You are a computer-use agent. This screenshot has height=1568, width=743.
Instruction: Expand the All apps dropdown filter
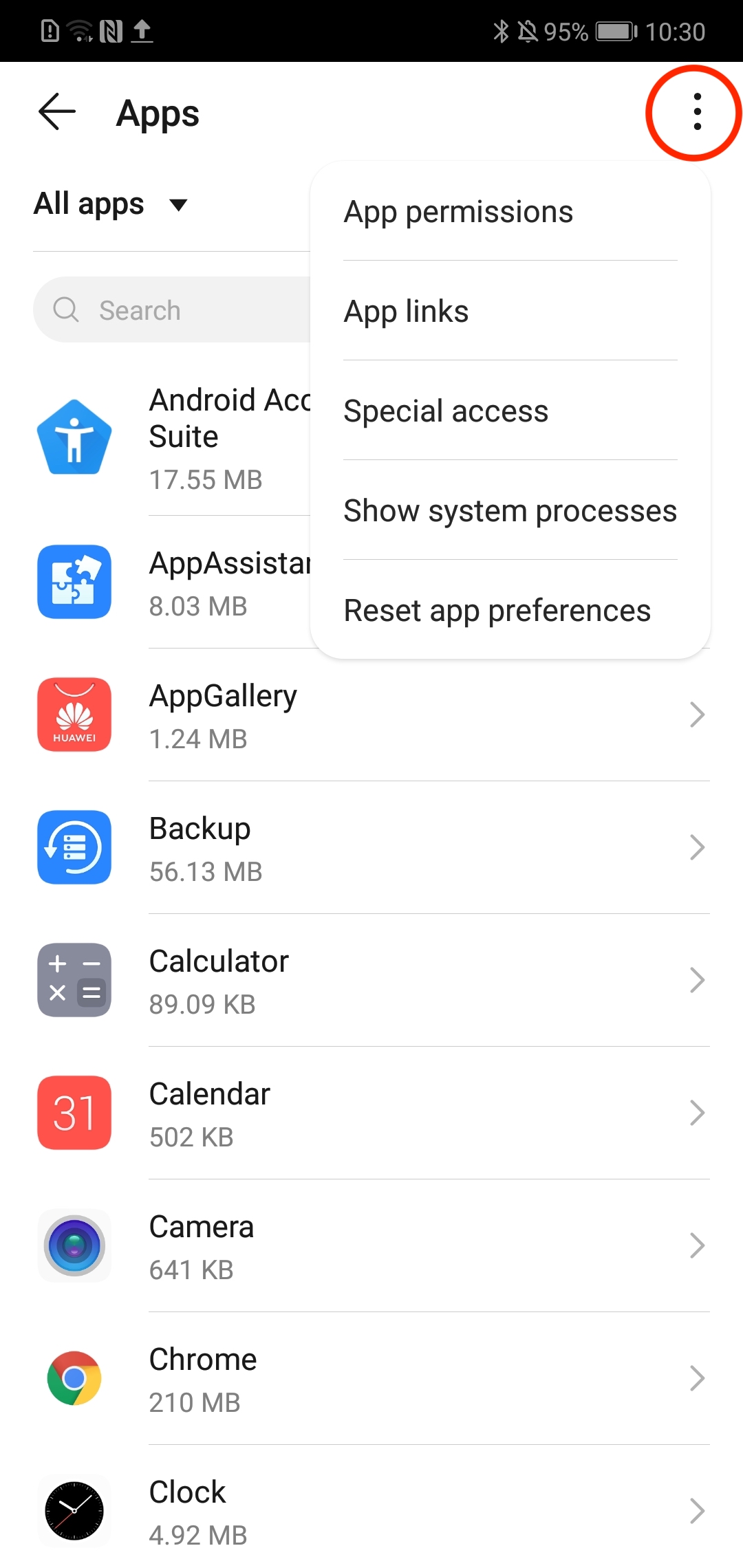pos(111,204)
